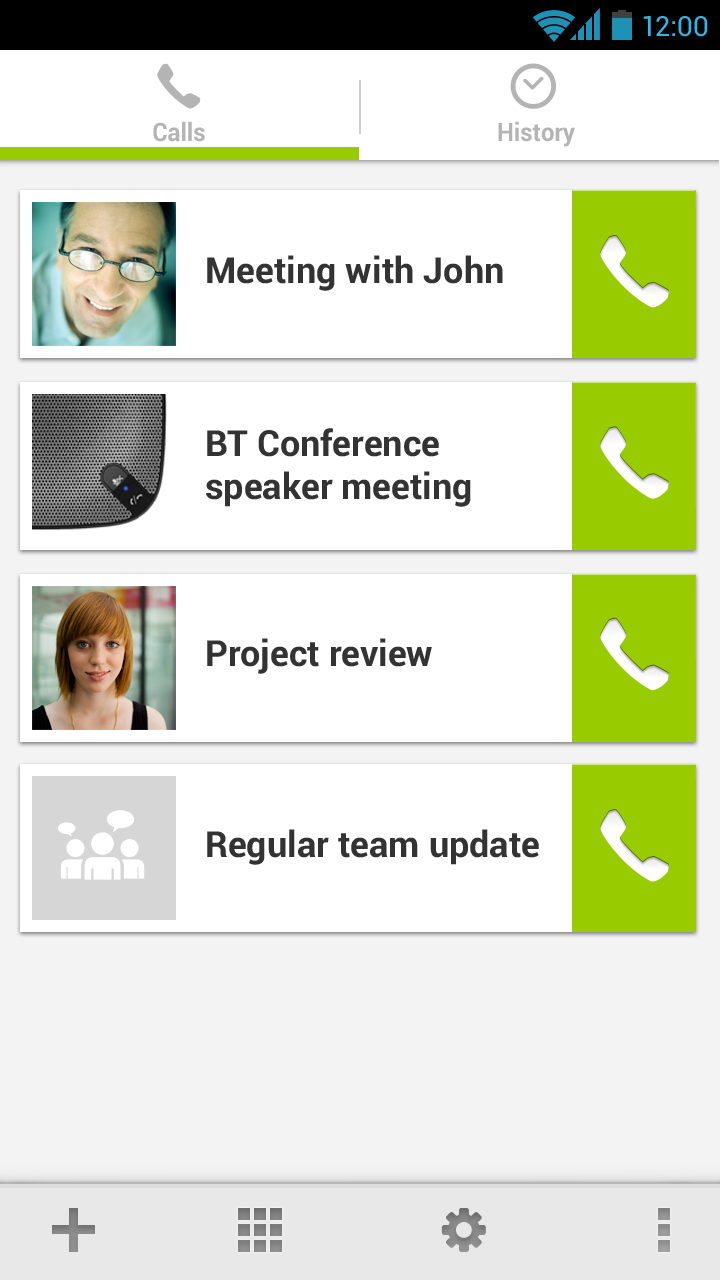720x1280 pixels.
Task: Call the Meeting with John conference
Action: [634, 272]
